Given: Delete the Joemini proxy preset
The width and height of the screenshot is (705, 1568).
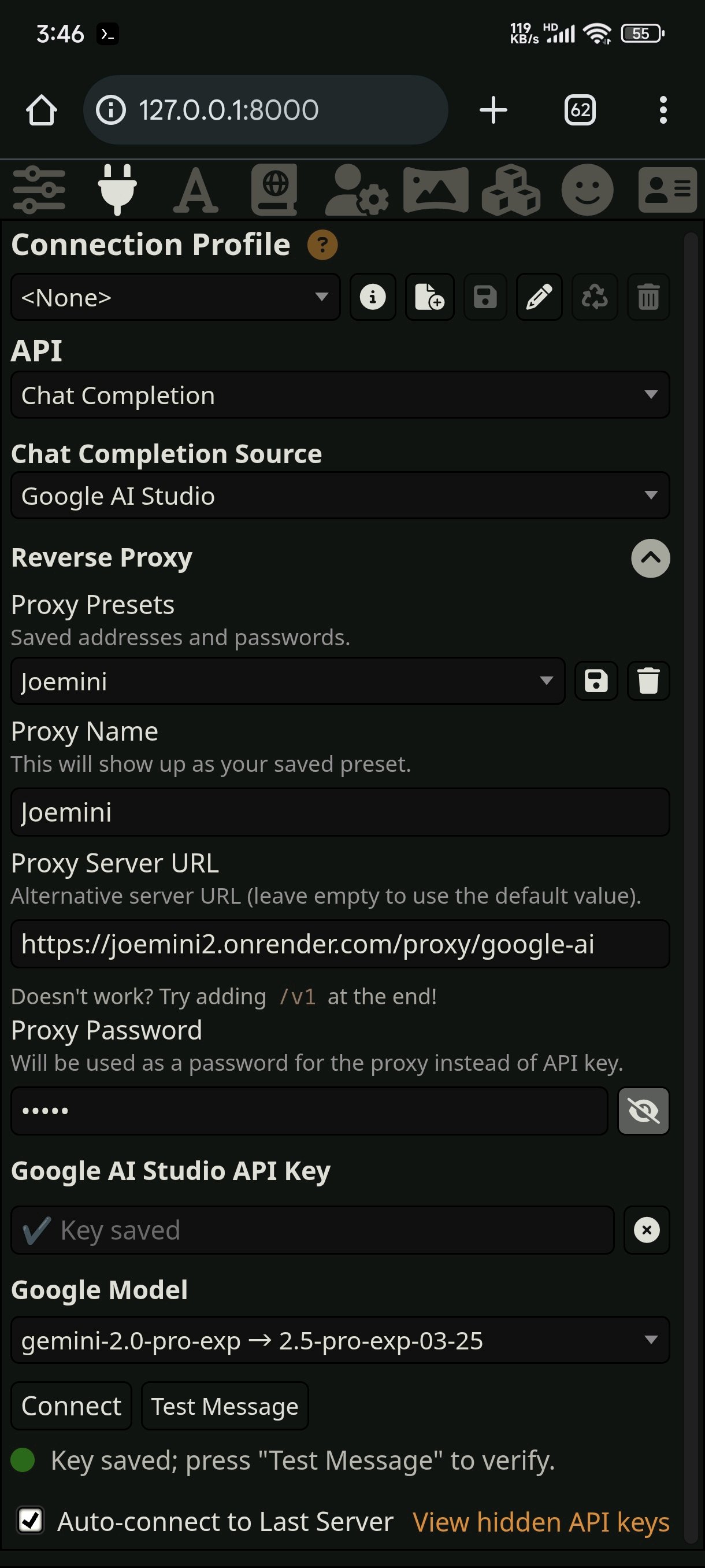Looking at the screenshot, I should (648, 681).
